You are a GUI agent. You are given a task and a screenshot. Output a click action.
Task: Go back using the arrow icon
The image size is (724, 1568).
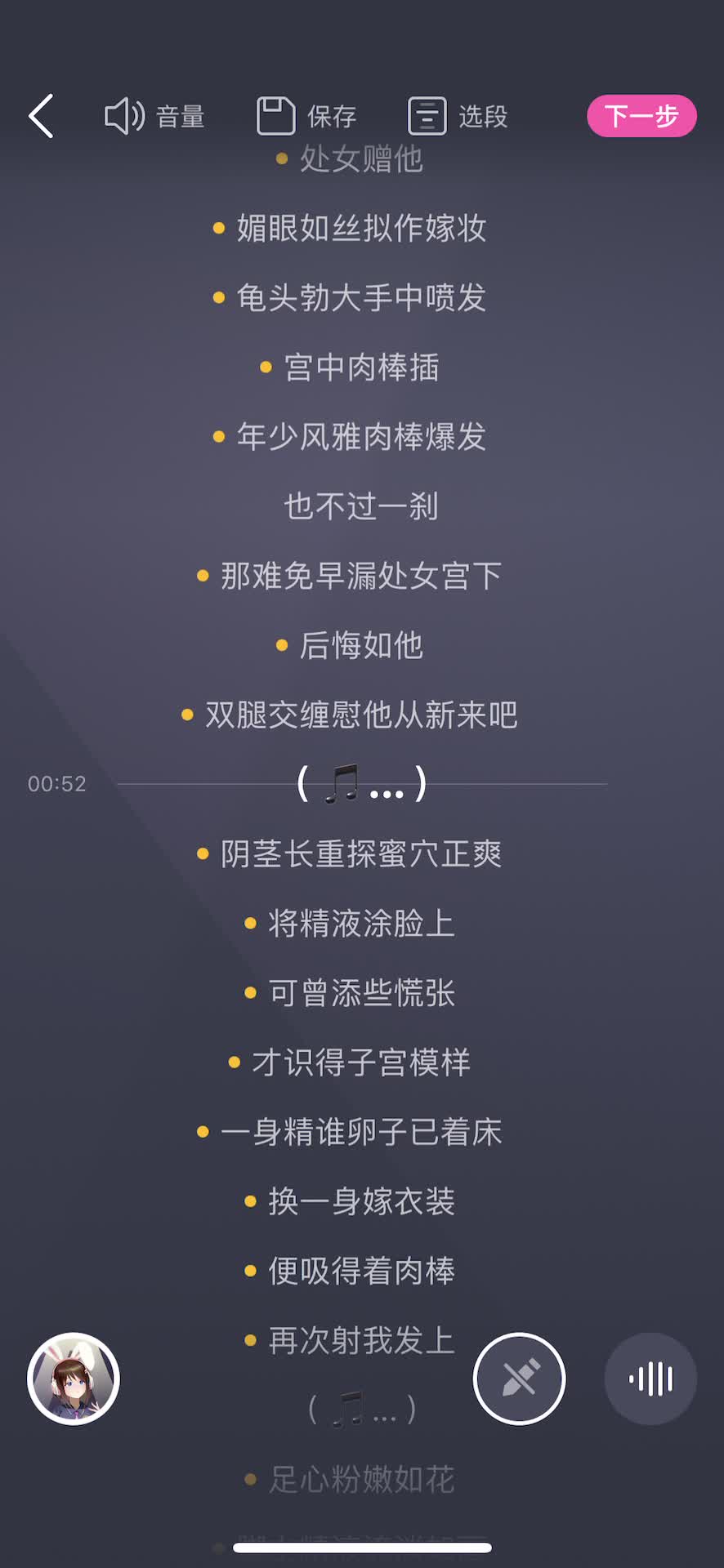pyautogui.click(x=41, y=116)
